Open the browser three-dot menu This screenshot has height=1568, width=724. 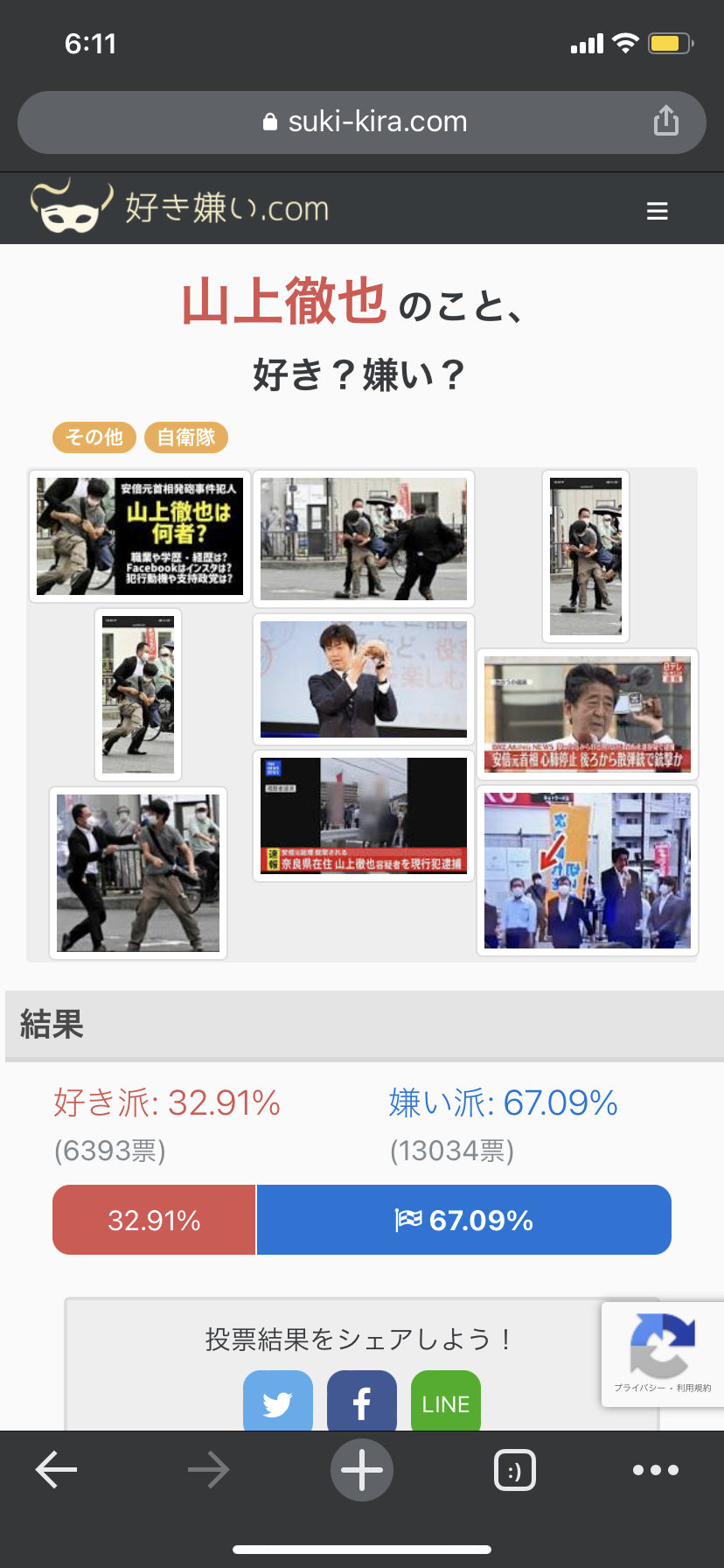coord(656,1470)
